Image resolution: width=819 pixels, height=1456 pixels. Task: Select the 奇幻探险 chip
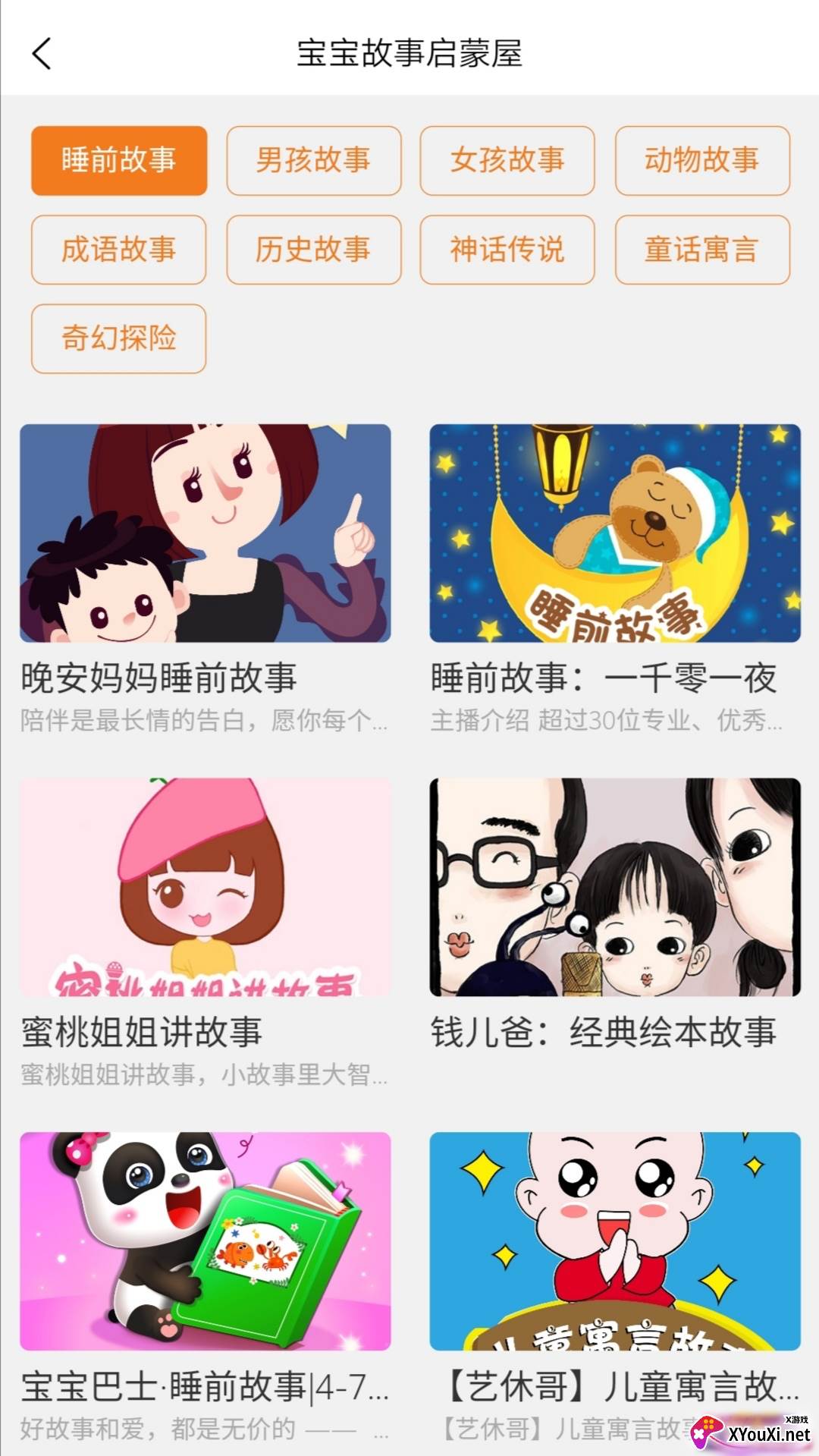click(x=119, y=338)
